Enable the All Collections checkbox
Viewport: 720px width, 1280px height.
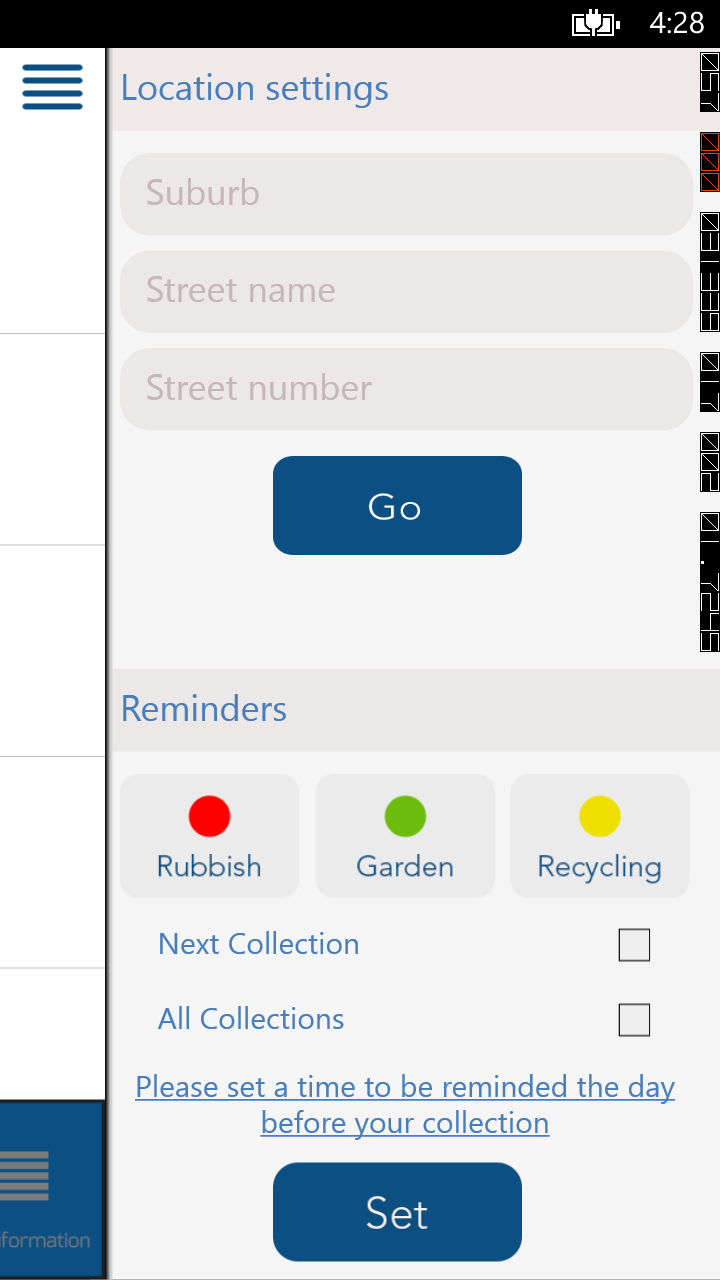(634, 1020)
